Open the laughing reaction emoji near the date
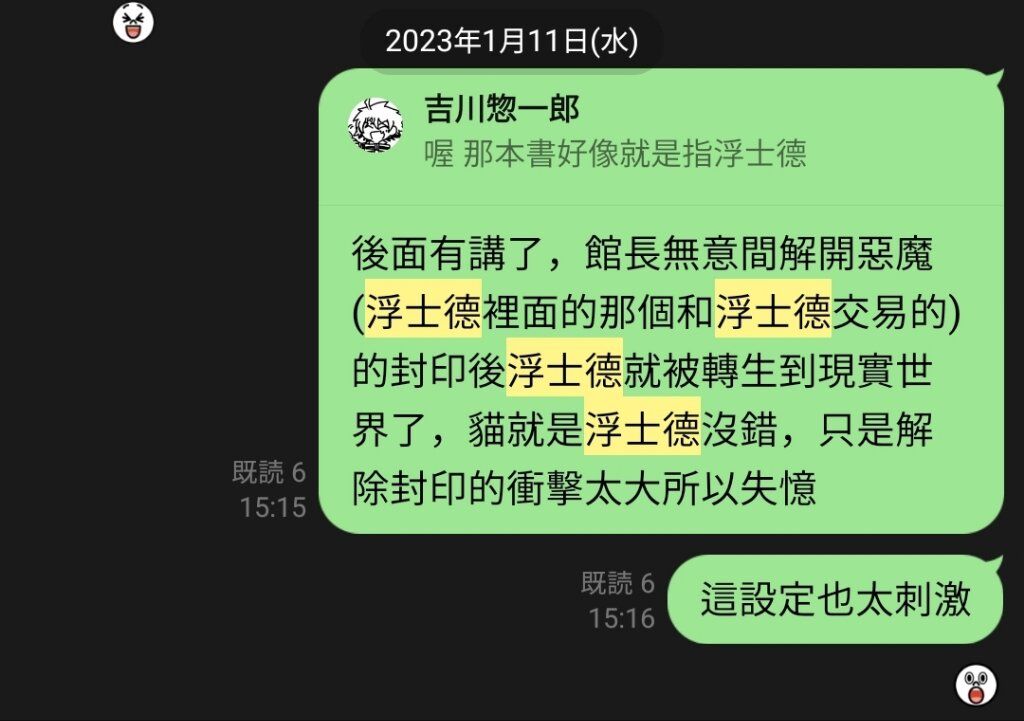Viewport: 1024px width, 721px height. pyautogui.click(x=133, y=23)
